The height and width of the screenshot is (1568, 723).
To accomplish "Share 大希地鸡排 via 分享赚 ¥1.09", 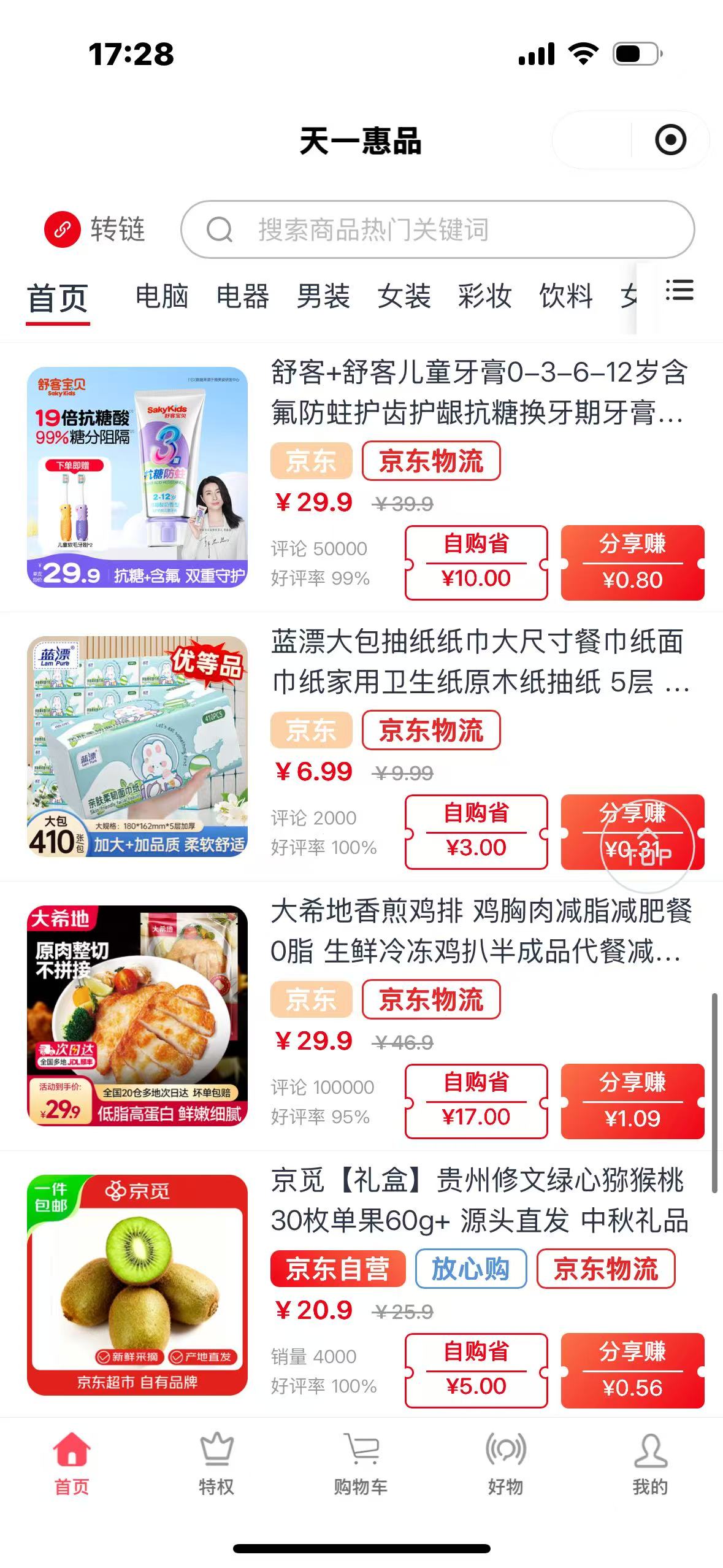I will point(632,1101).
